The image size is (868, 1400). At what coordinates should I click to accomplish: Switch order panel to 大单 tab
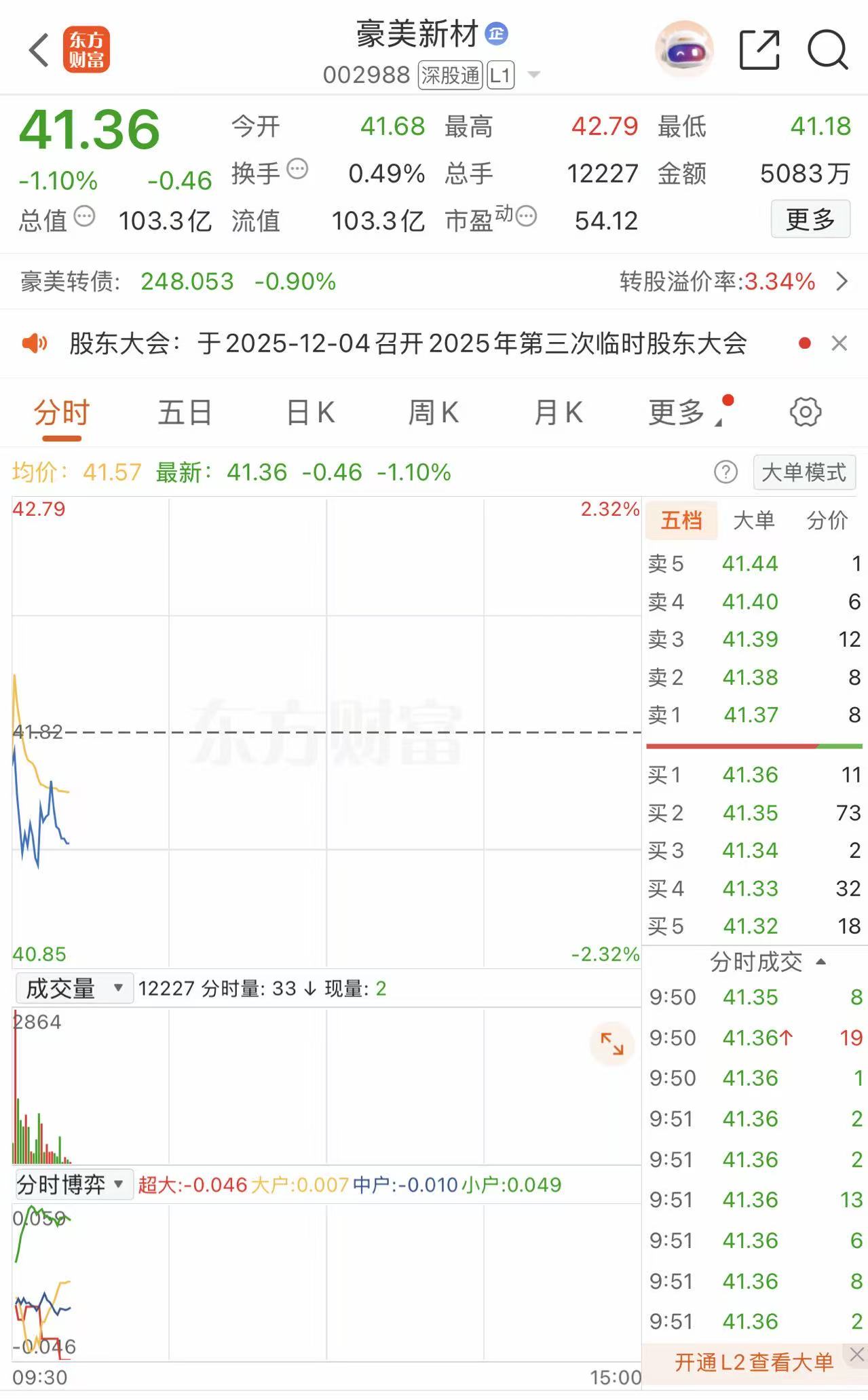pos(753,521)
